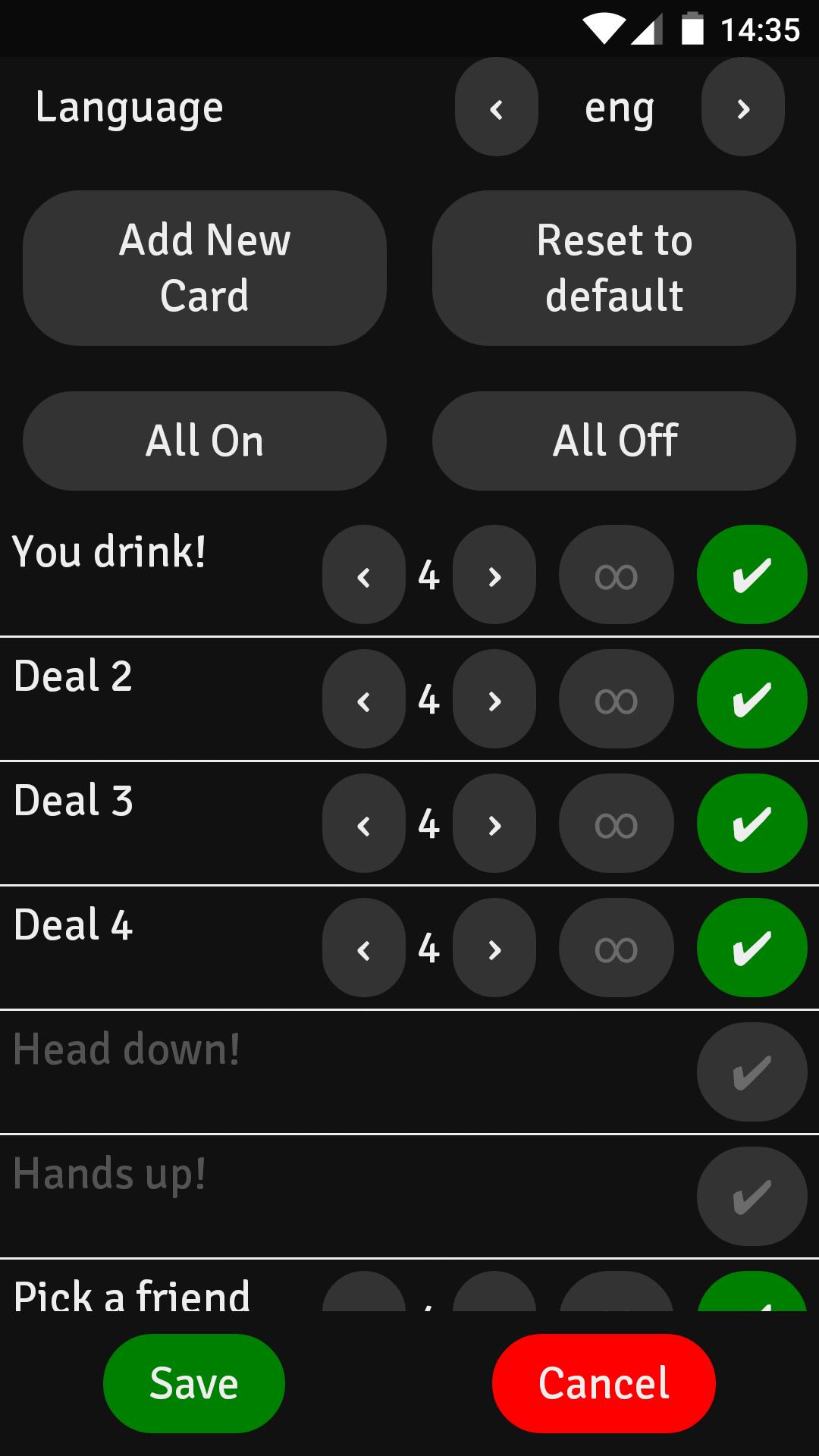
Task: Enable the Head down! card
Action: click(x=752, y=1072)
